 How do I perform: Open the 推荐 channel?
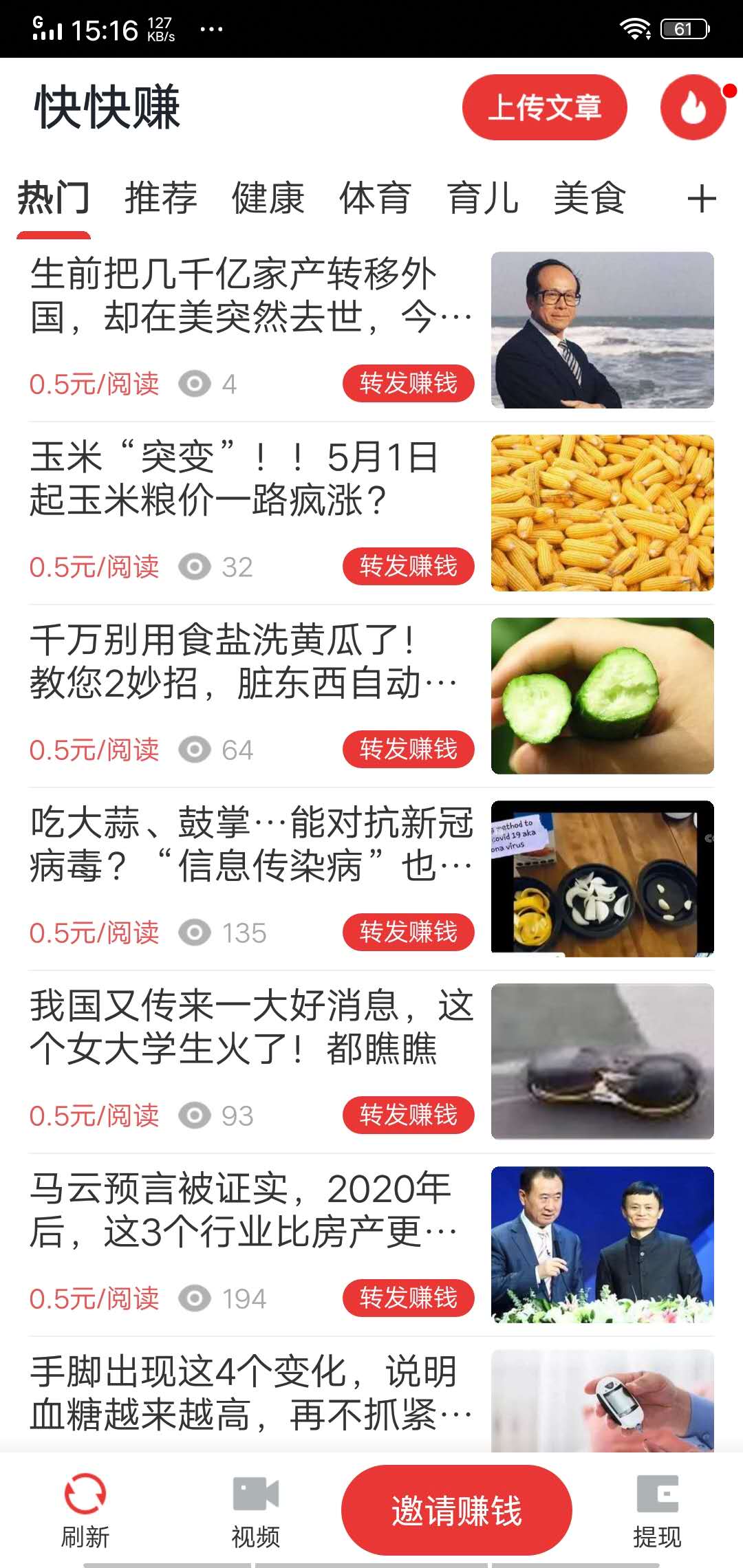point(160,199)
